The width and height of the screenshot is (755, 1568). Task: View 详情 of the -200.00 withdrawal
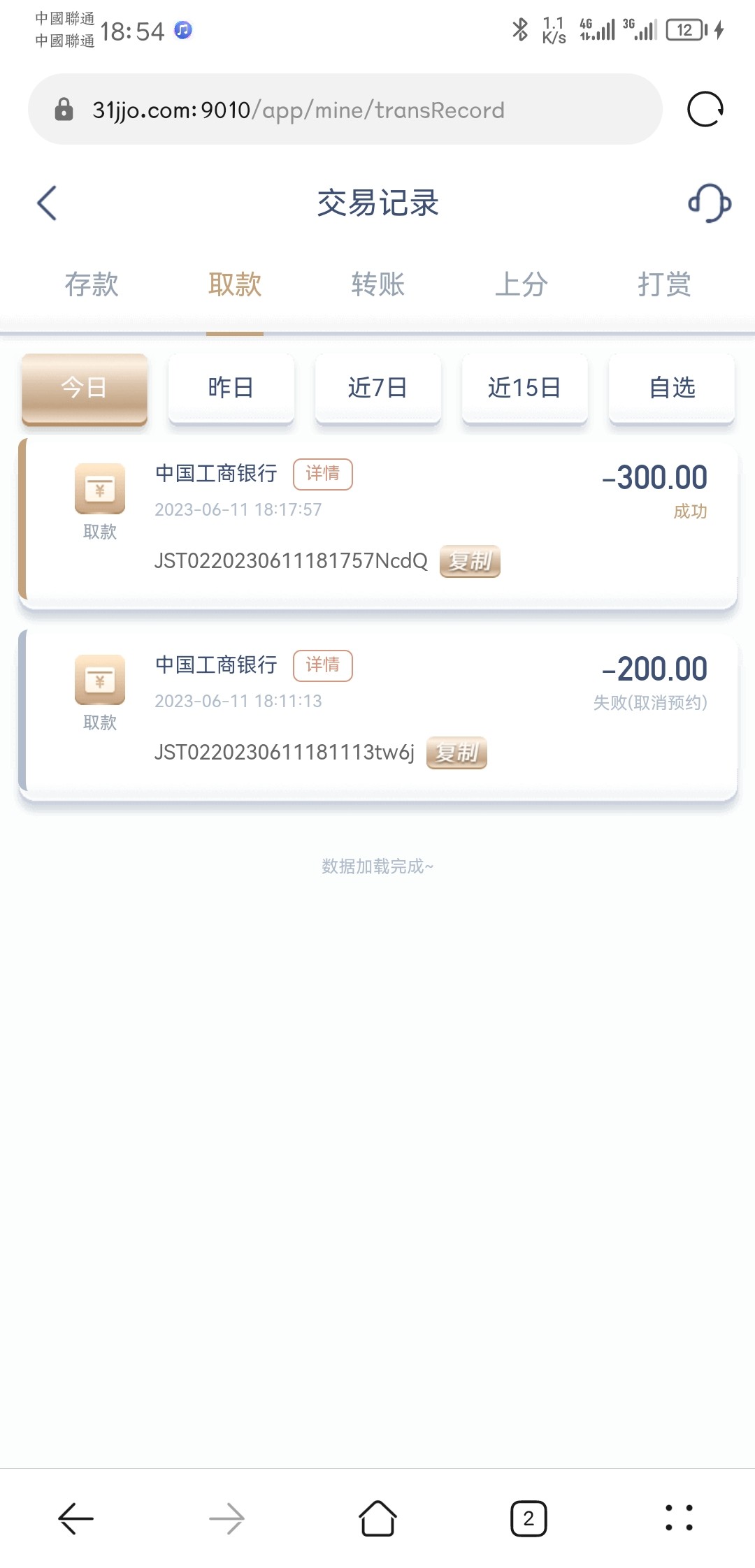(322, 665)
